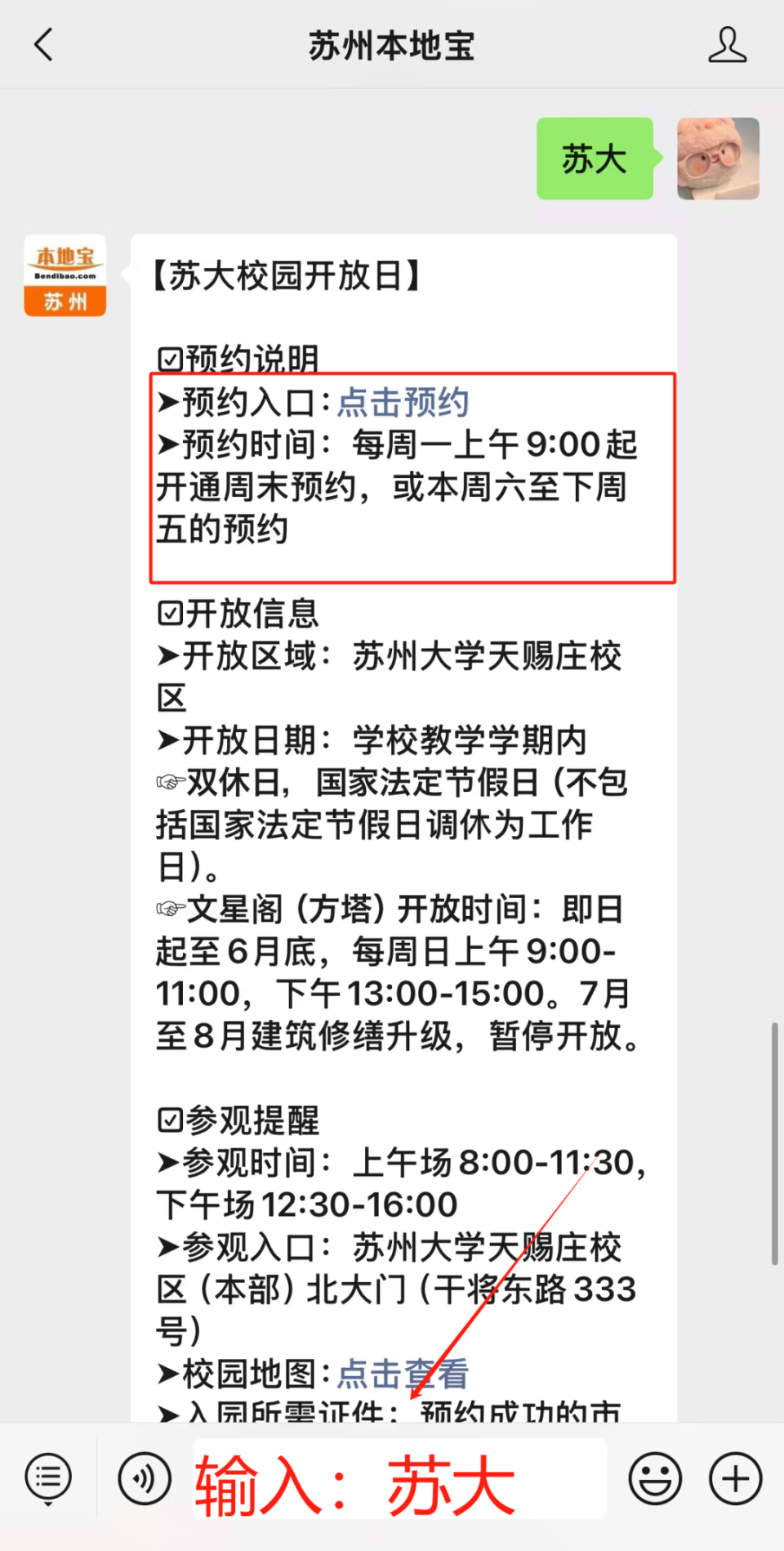View your own profile avatar
The image size is (784, 1551).
(x=717, y=158)
